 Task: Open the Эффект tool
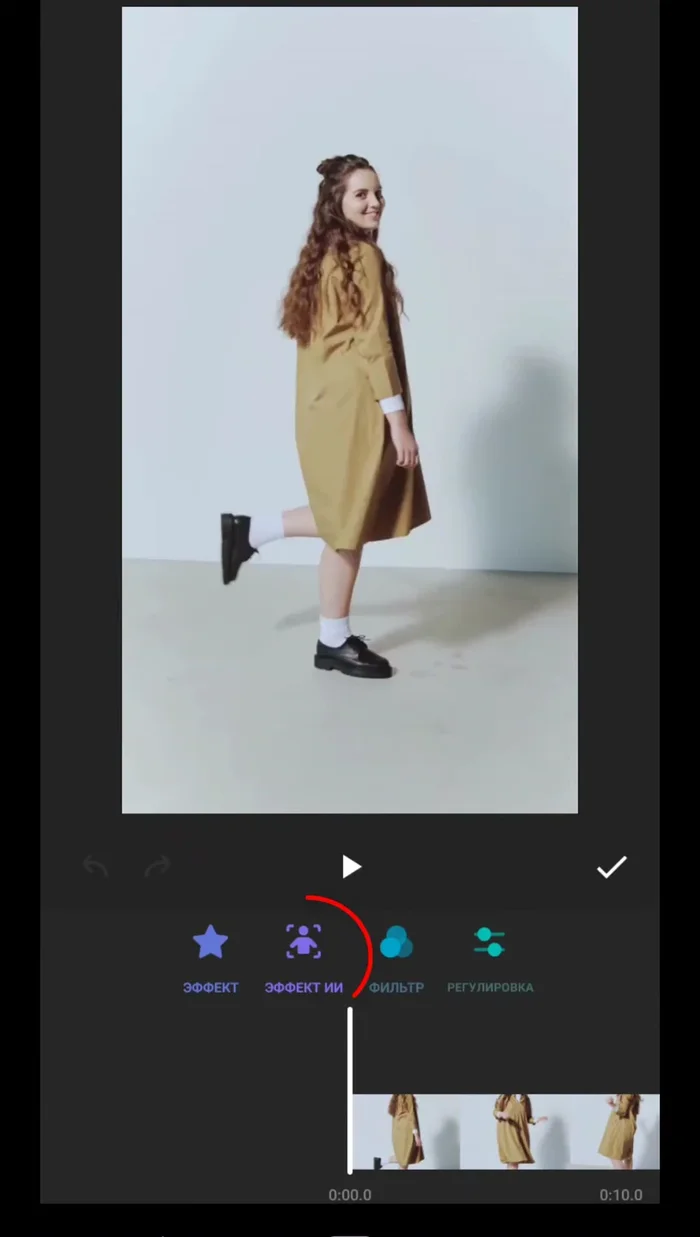coord(210,955)
